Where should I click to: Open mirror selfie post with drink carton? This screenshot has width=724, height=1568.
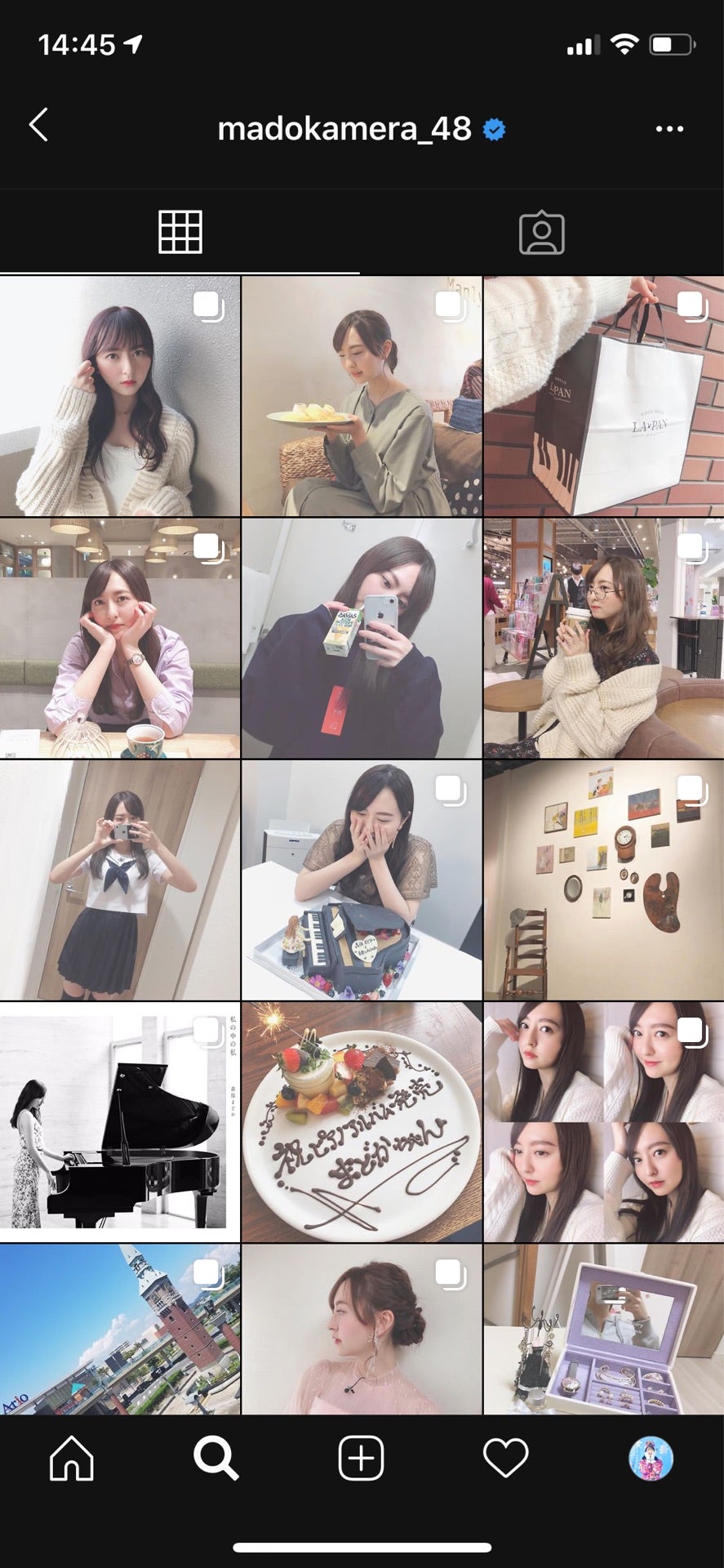click(x=362, y=638)
